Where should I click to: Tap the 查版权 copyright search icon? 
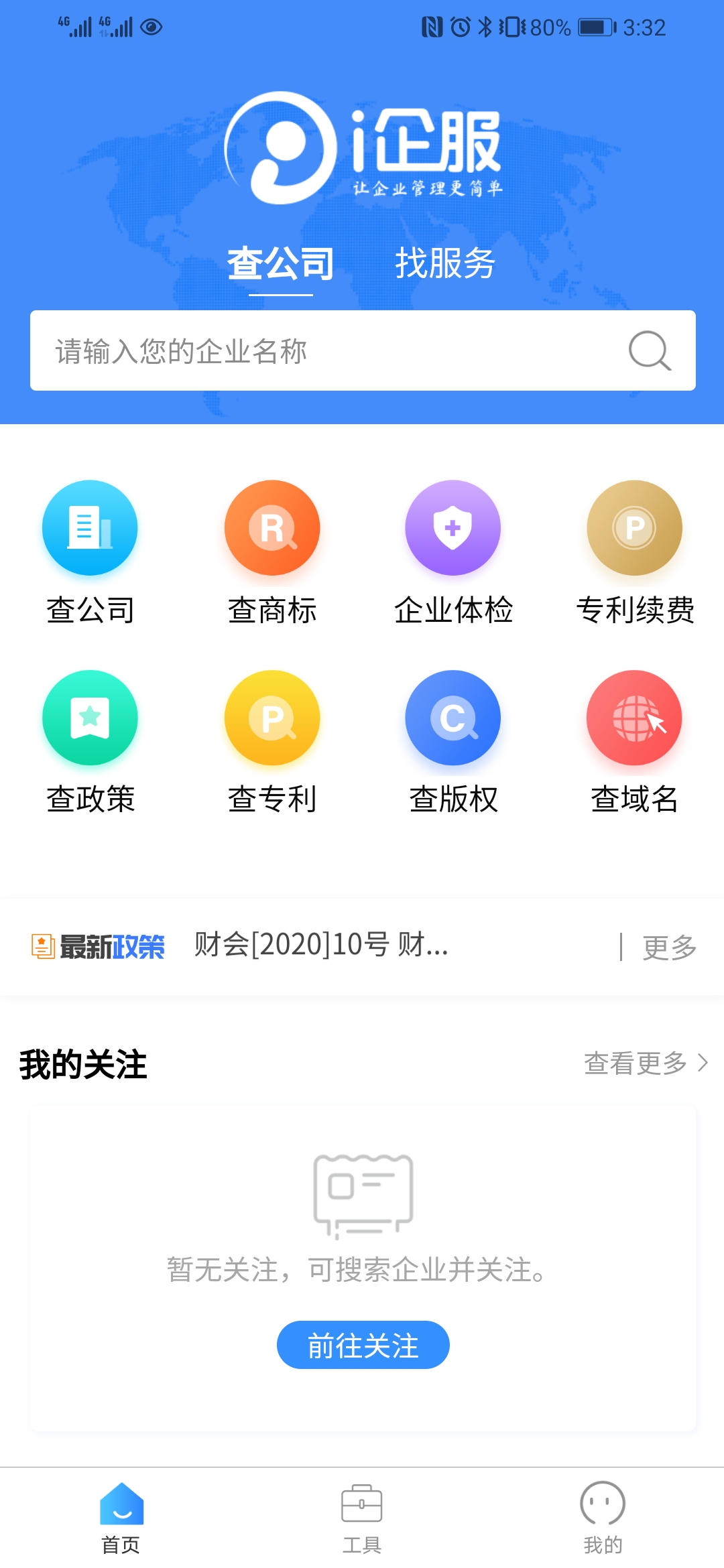(x=452, y=718)
